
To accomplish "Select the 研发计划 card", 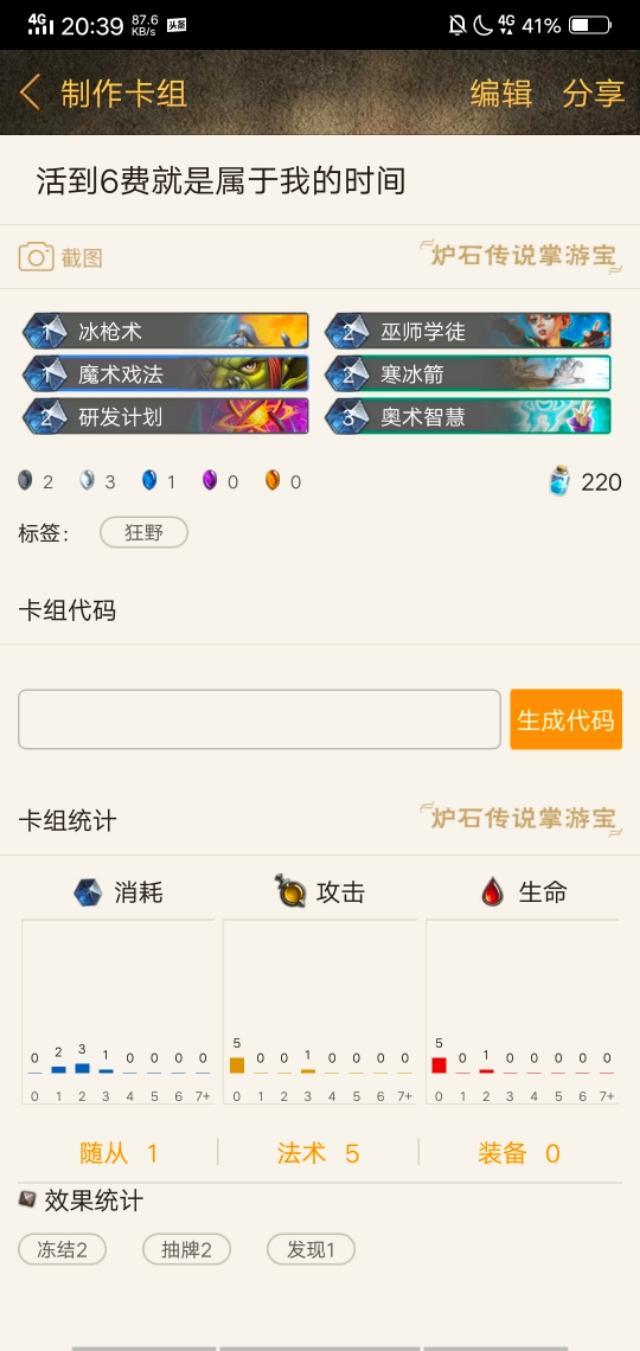I will click(x=166, y=417).
